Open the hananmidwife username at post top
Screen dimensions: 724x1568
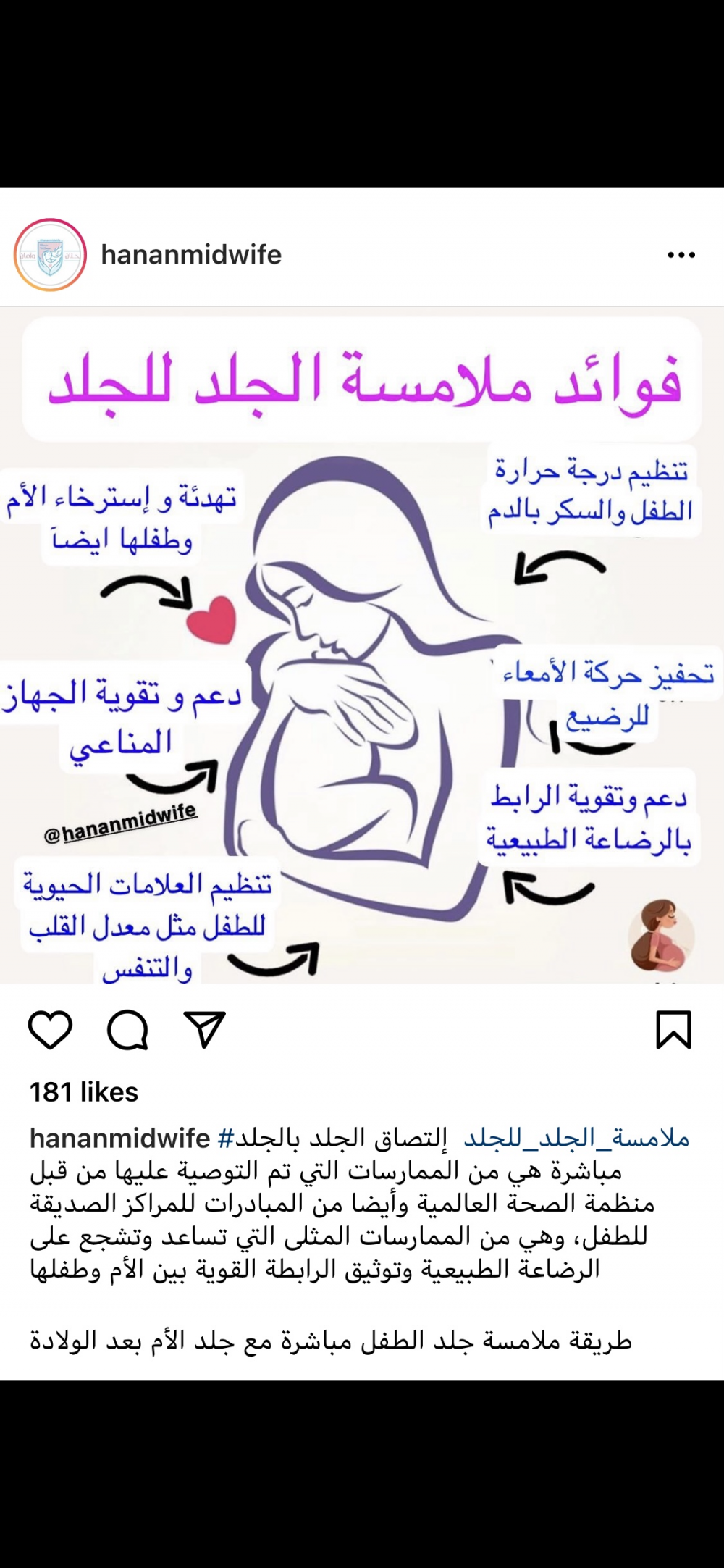coord(191,255)
